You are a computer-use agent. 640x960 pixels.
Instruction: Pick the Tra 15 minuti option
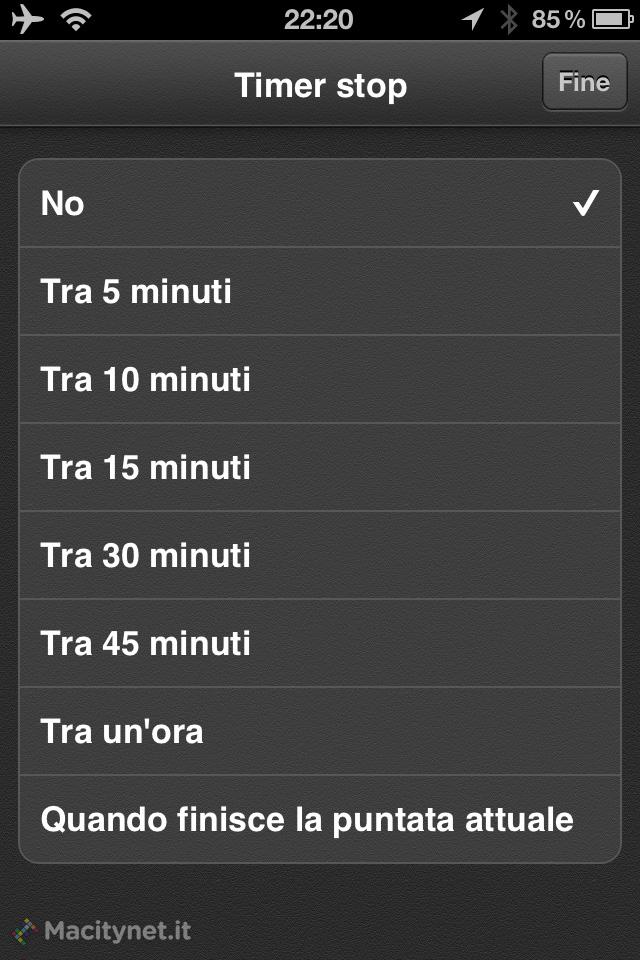[x=320, y=467]
